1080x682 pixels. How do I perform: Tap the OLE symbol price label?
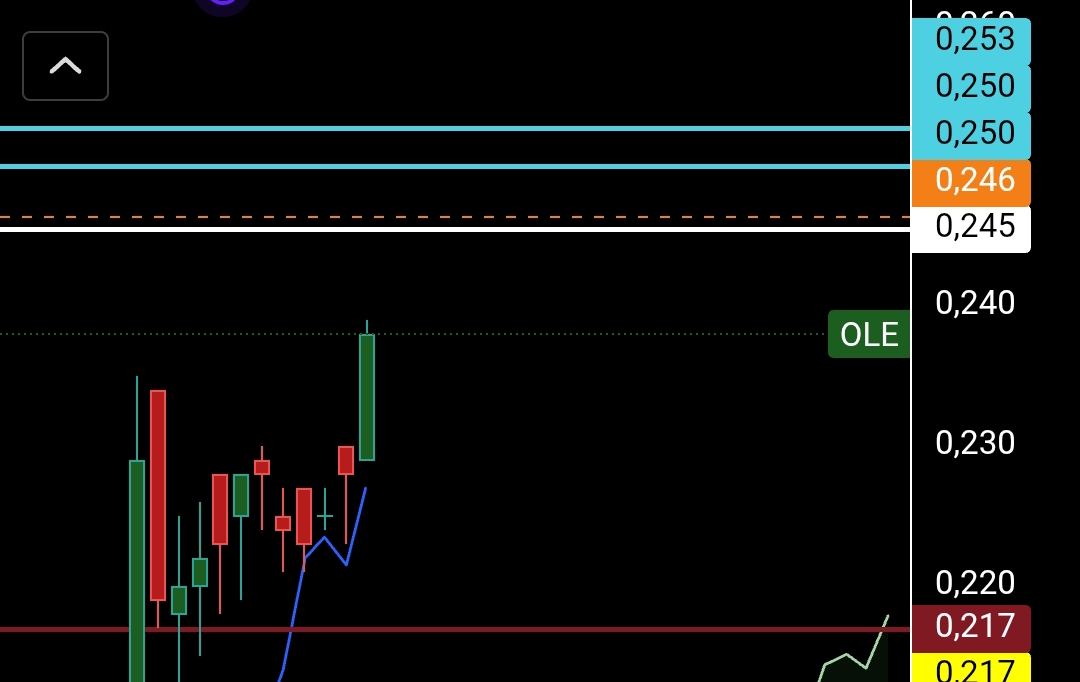click(x=868, y=334)
